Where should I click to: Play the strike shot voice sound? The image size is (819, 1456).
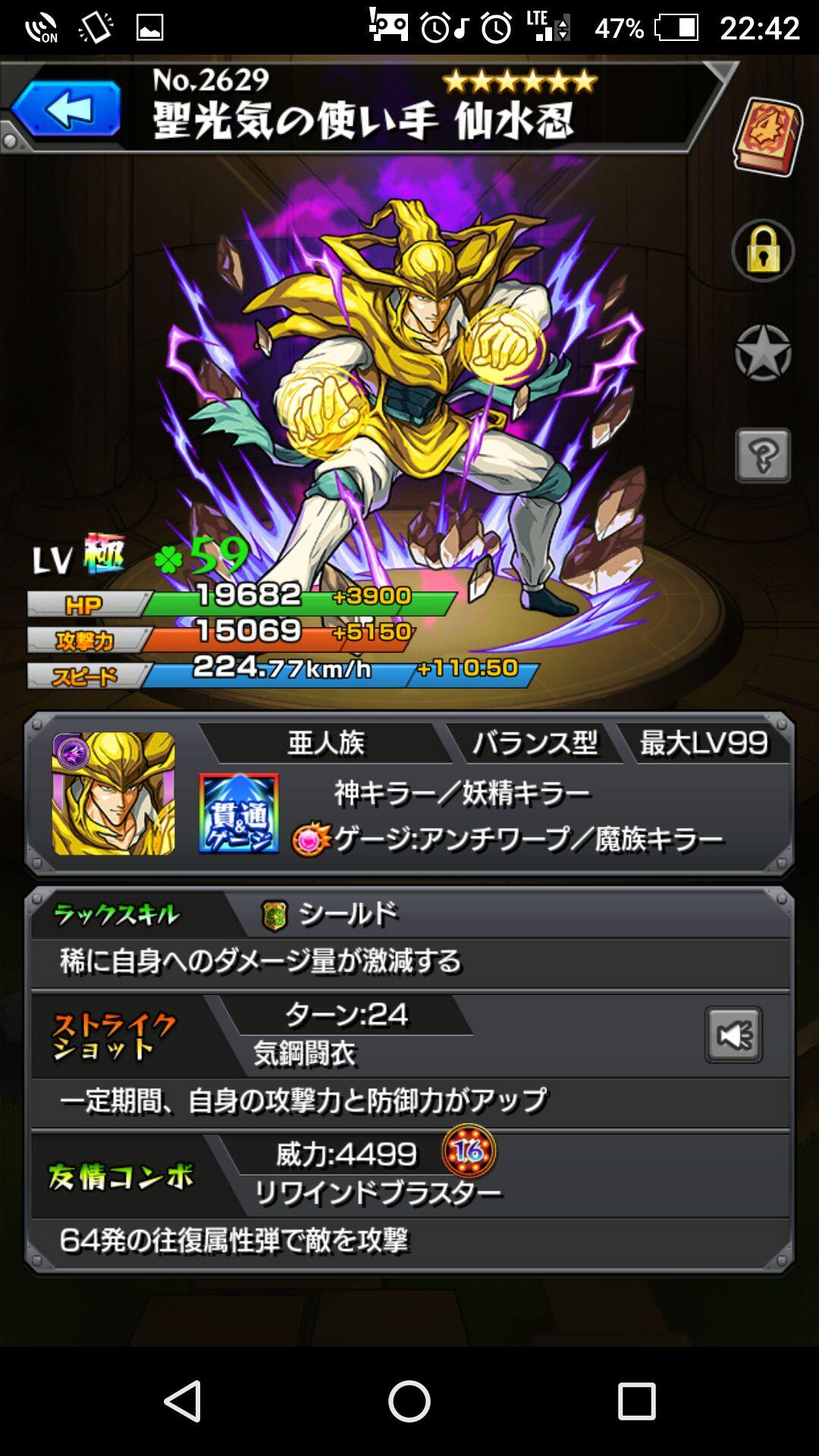[x=733, y=1035]
